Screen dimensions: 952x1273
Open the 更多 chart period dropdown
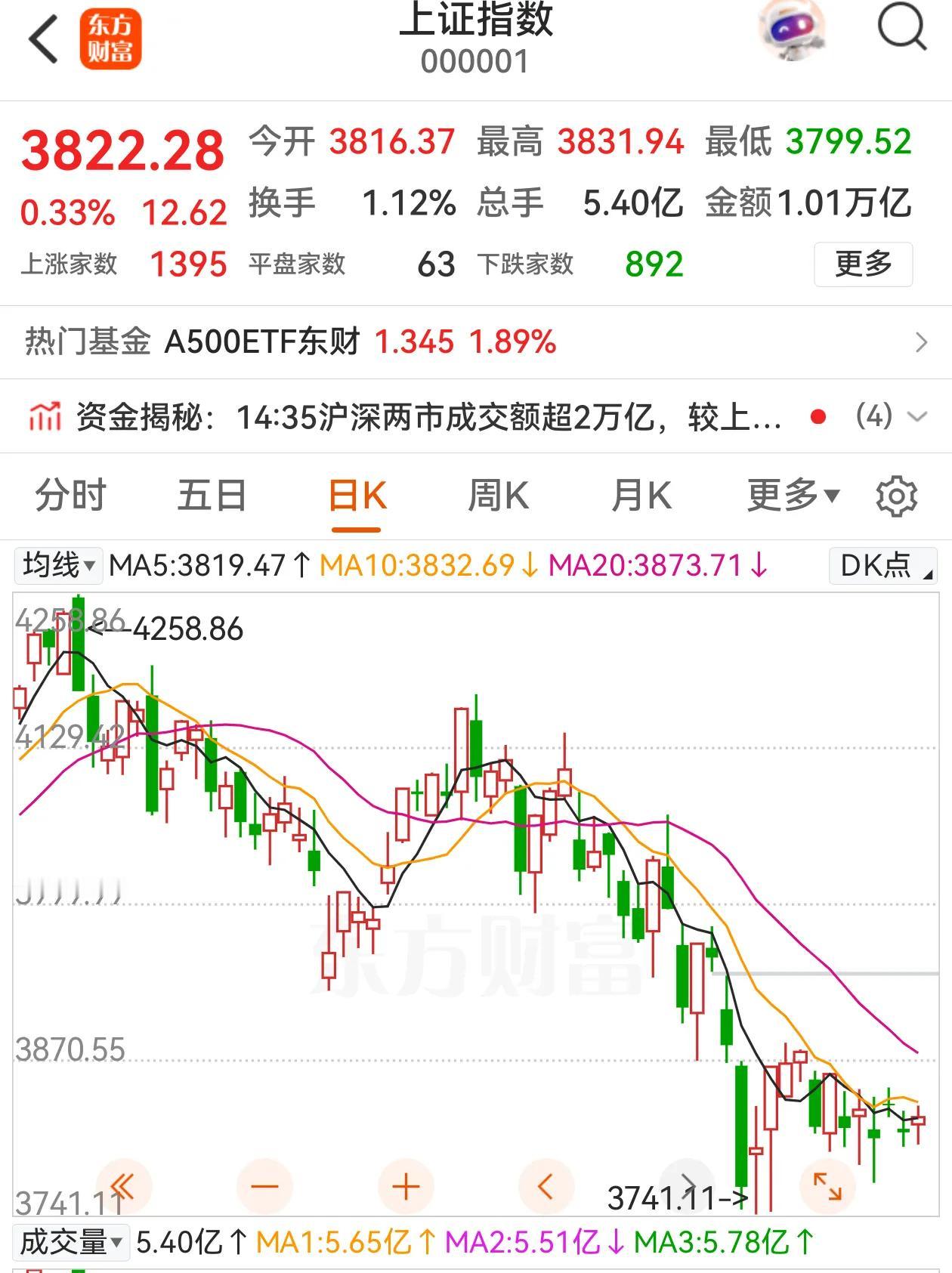[793, 496]
